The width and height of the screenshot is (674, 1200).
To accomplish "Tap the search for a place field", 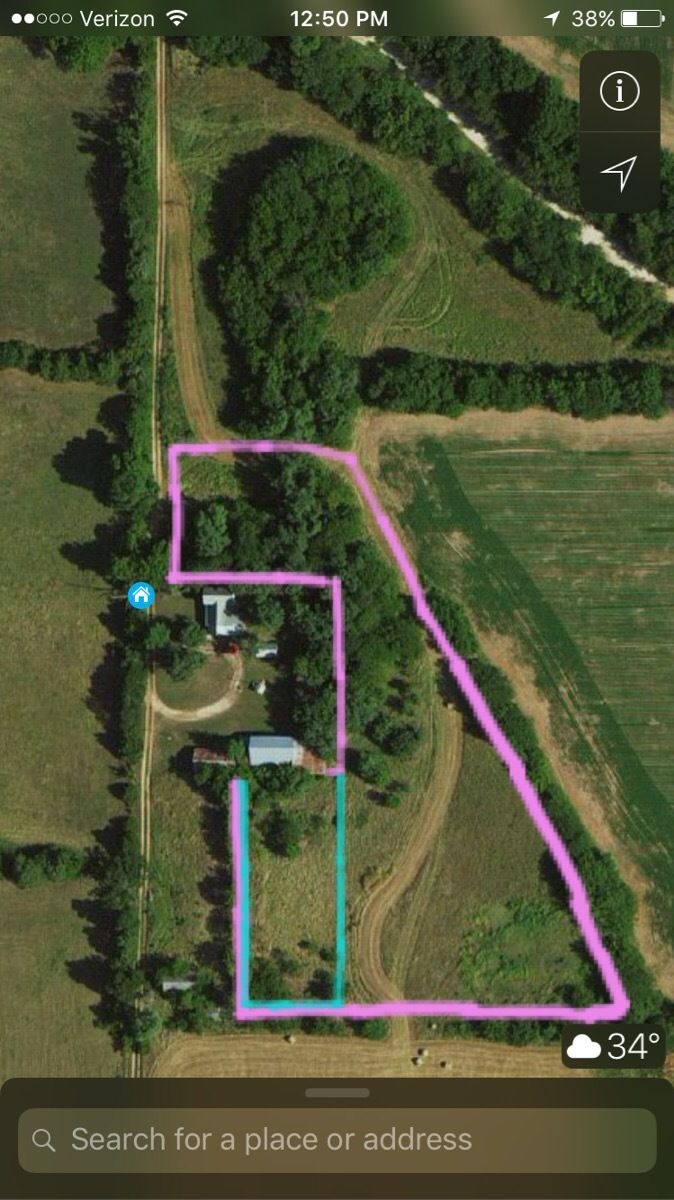I will tap(337, 1139).
